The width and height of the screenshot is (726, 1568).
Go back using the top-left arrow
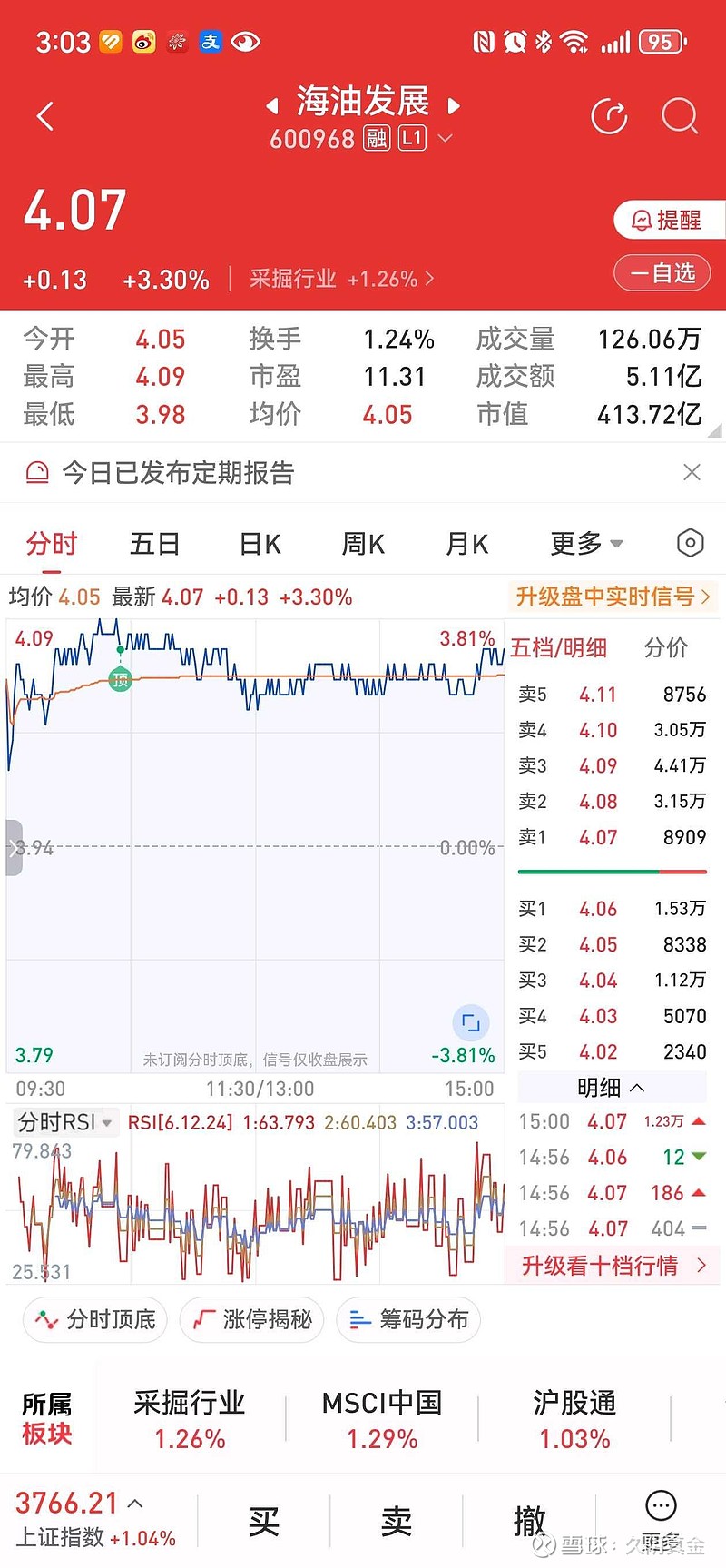pyautogui.click(x=45, y=116)
